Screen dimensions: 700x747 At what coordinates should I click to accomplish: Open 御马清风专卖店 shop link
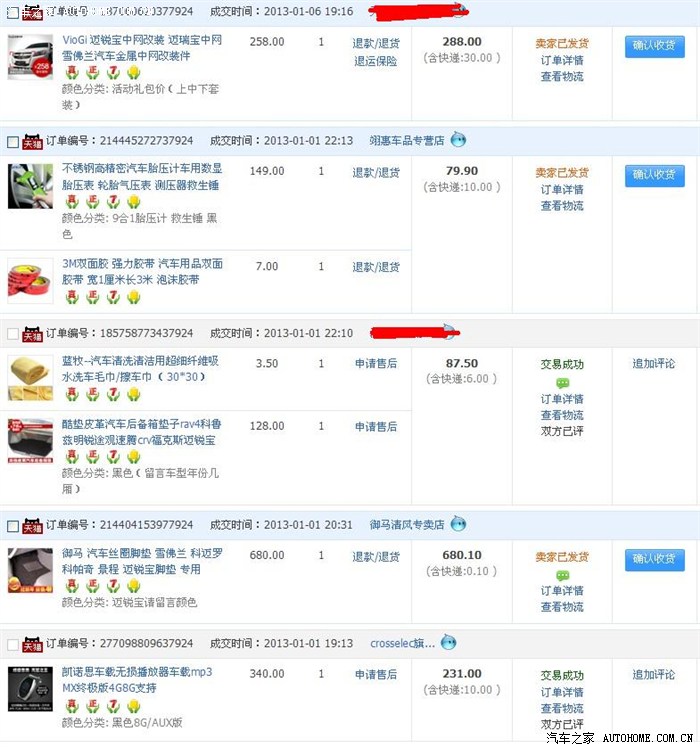click(x=406, y=524)
